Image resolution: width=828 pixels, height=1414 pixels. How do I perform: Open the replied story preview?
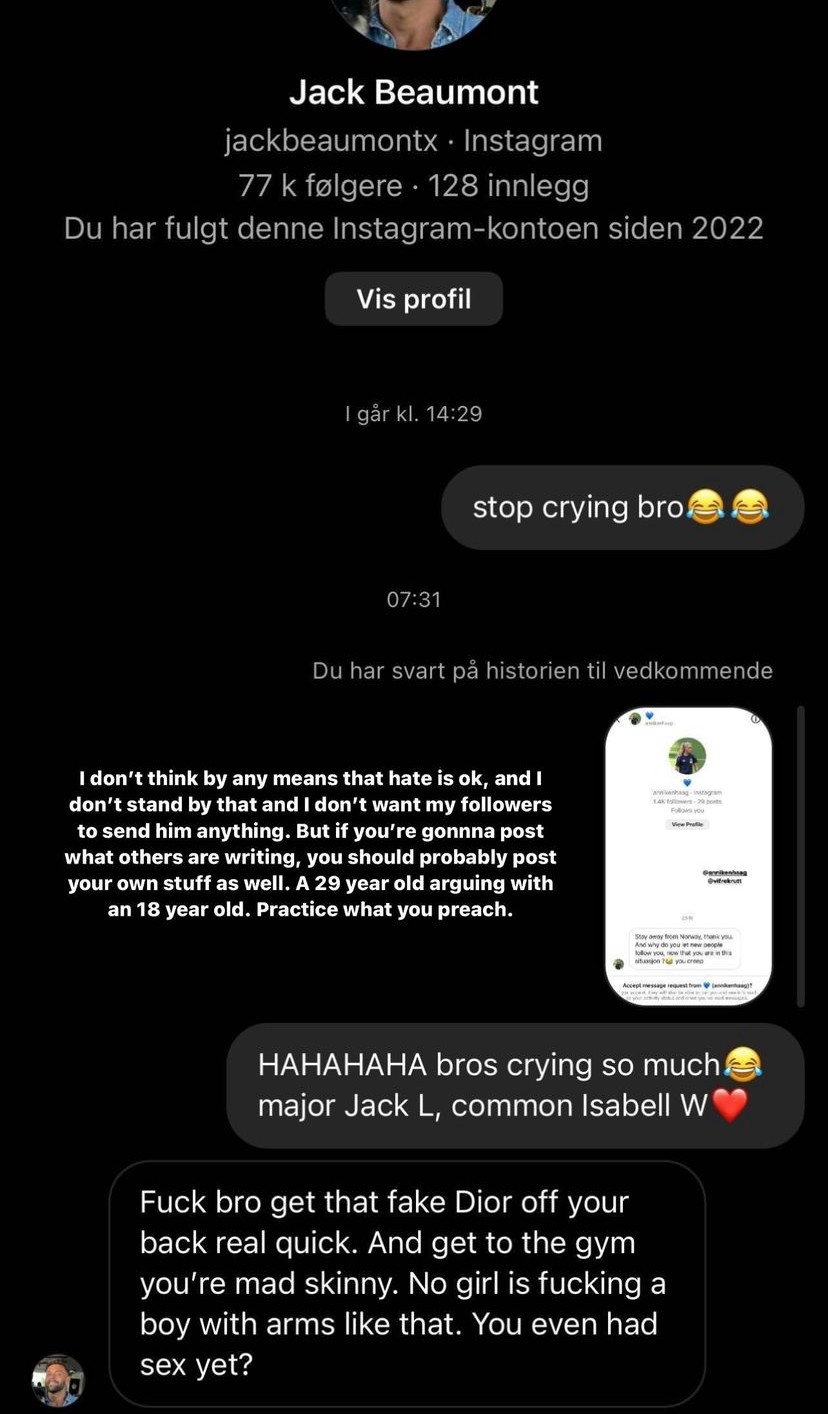click(689, 856)
